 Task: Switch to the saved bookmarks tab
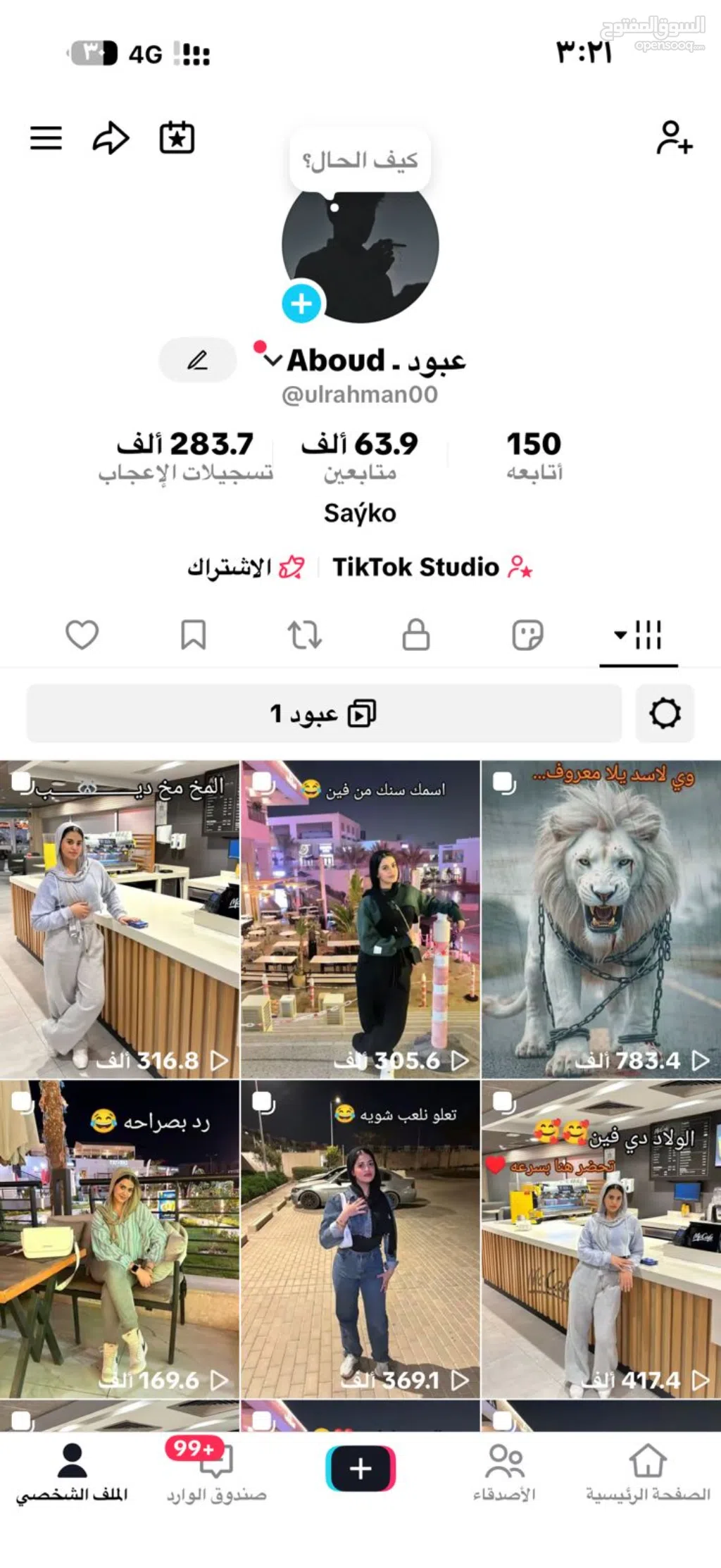point(193,635)
